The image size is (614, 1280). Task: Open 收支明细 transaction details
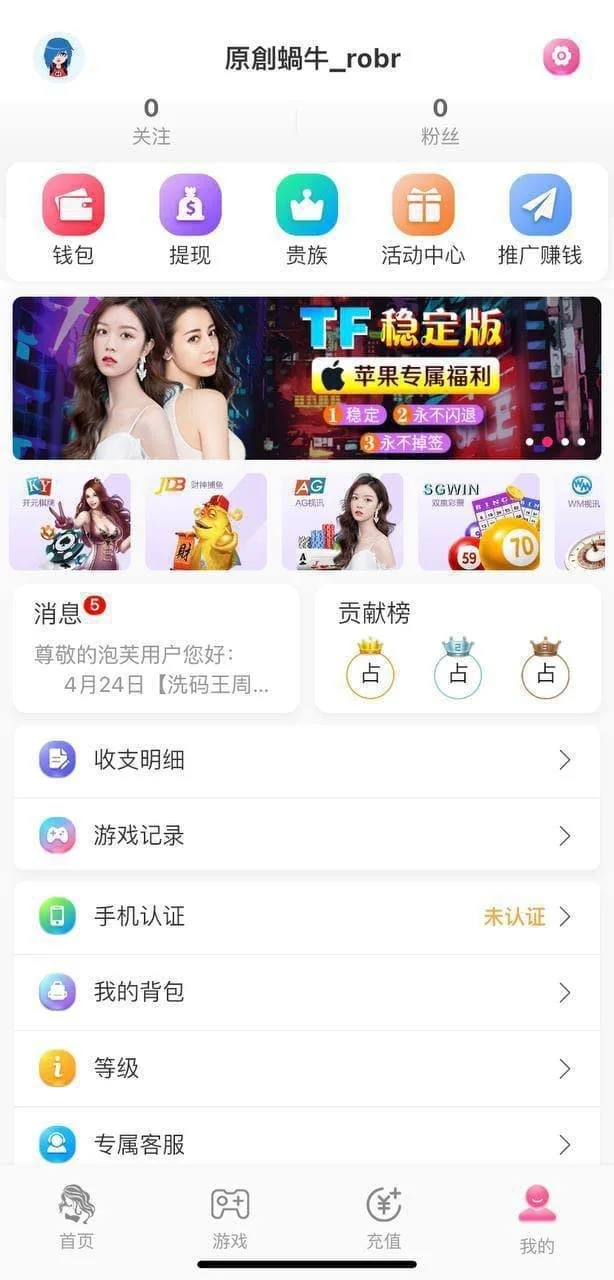[x=307, y=760]
